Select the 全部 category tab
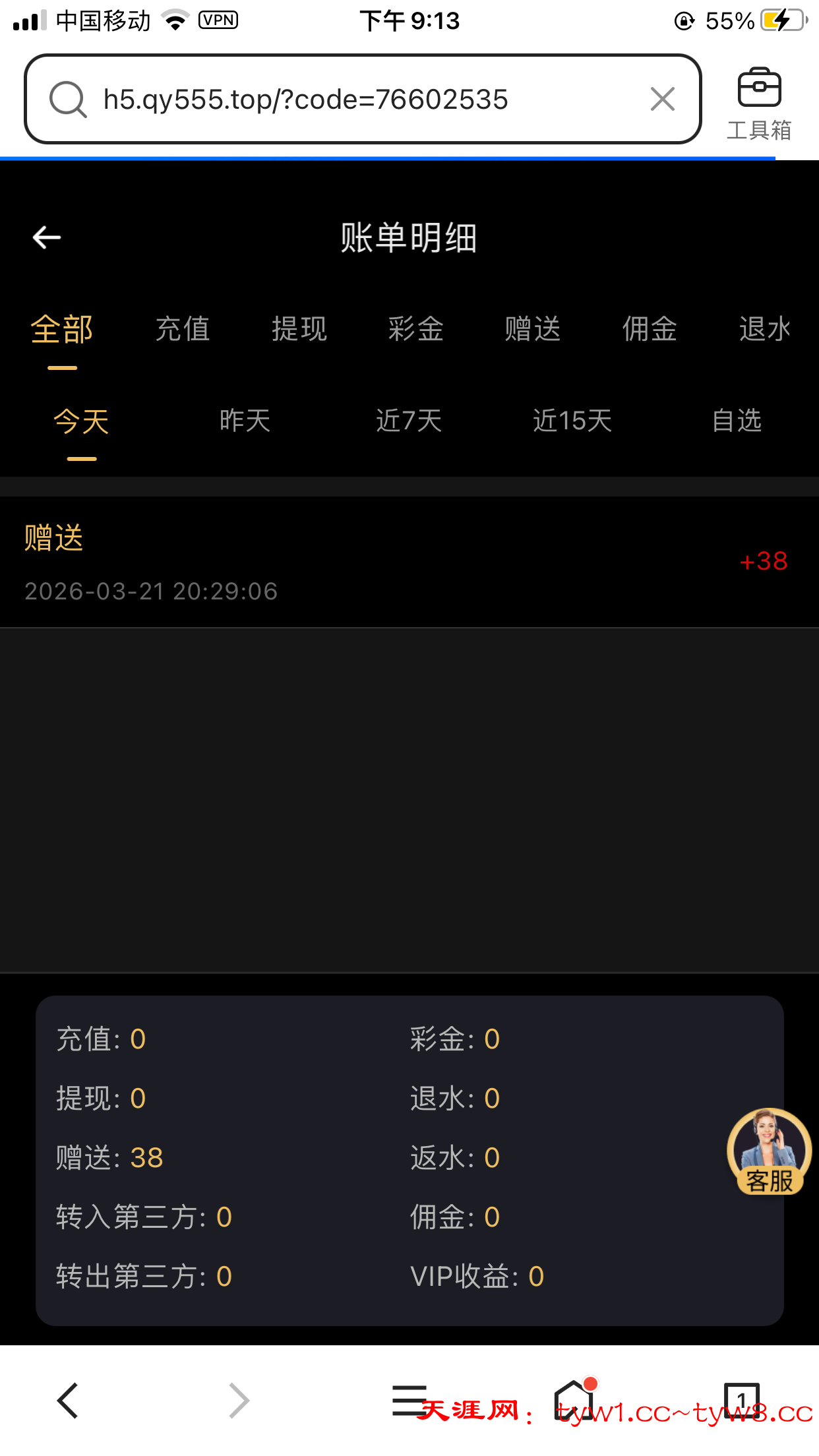 62,329
